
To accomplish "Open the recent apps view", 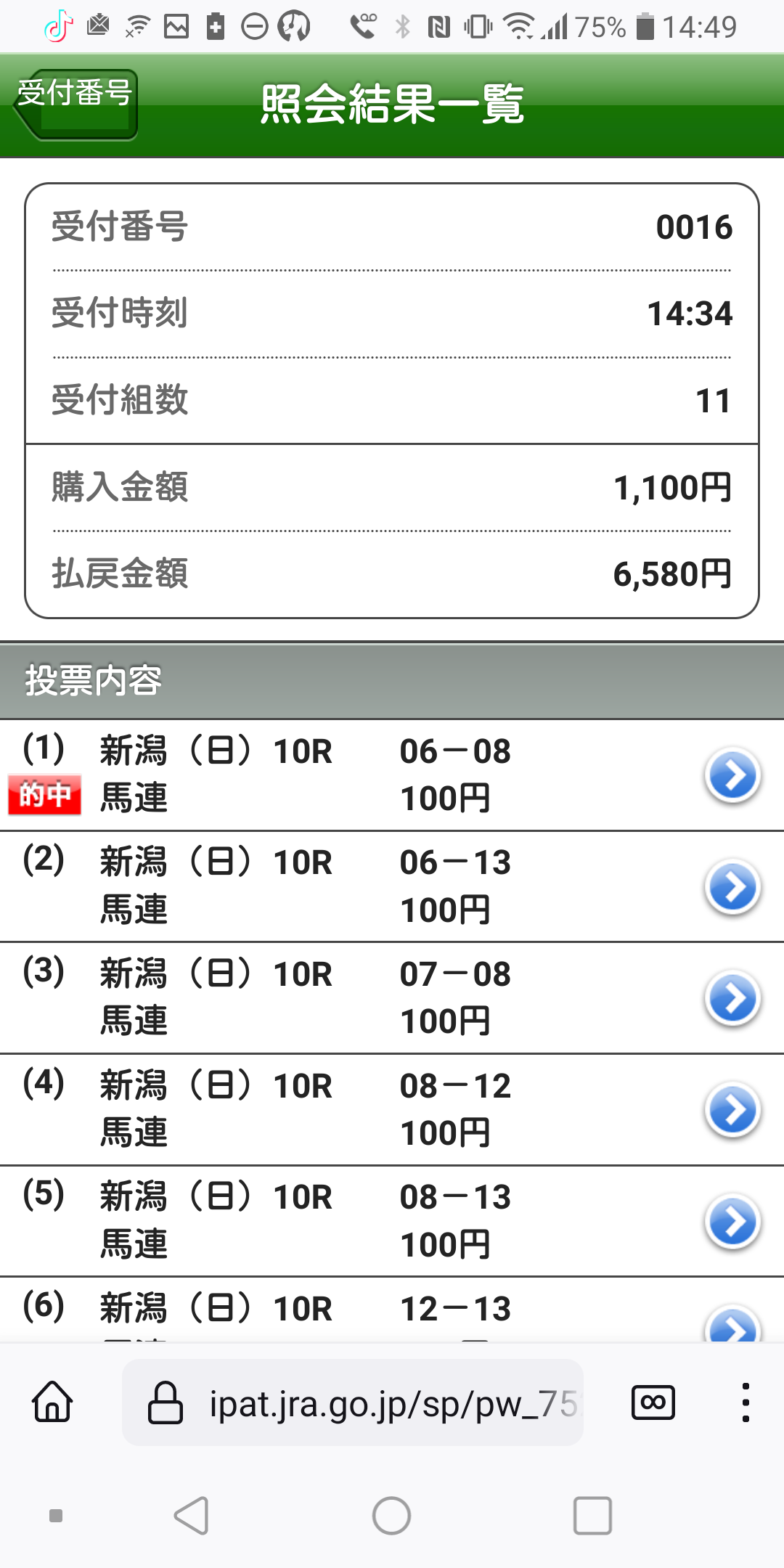I will click(592, 1516).
